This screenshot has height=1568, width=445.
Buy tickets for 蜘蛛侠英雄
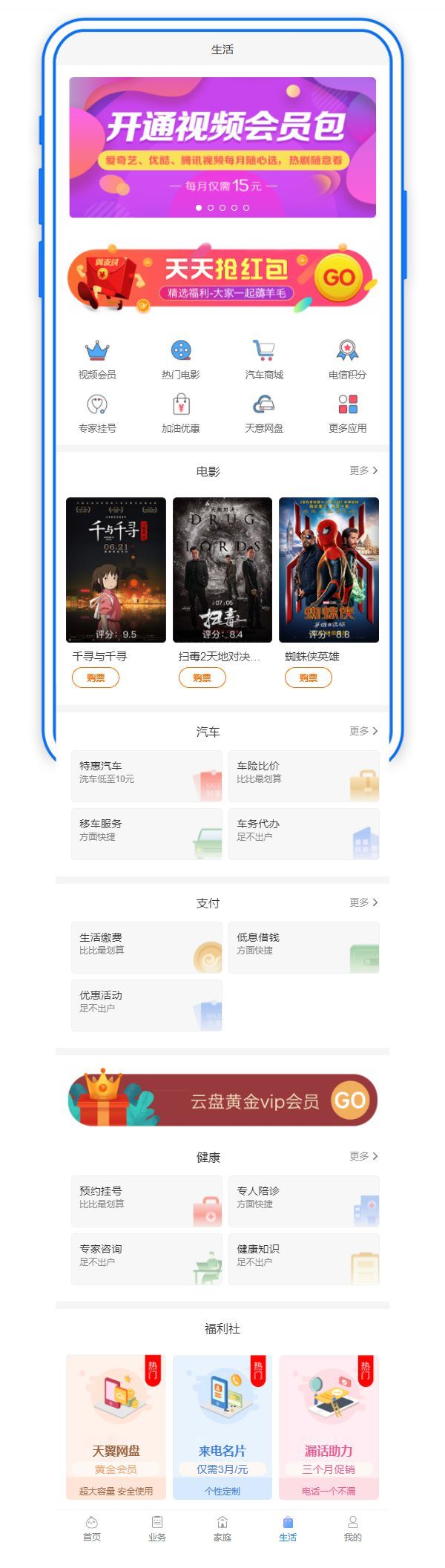(x=309, y=678)
